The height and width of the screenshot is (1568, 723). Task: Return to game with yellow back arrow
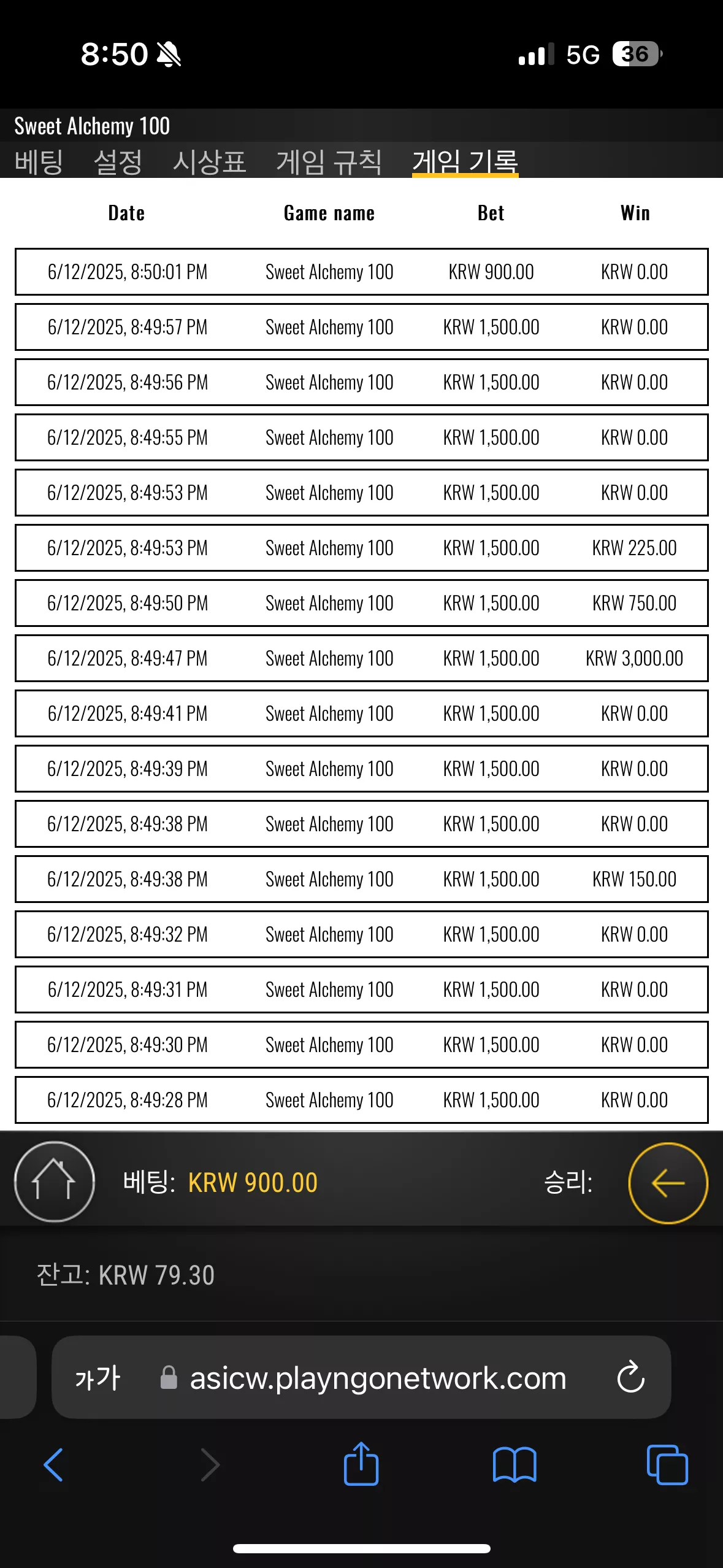pos(668,1183)
